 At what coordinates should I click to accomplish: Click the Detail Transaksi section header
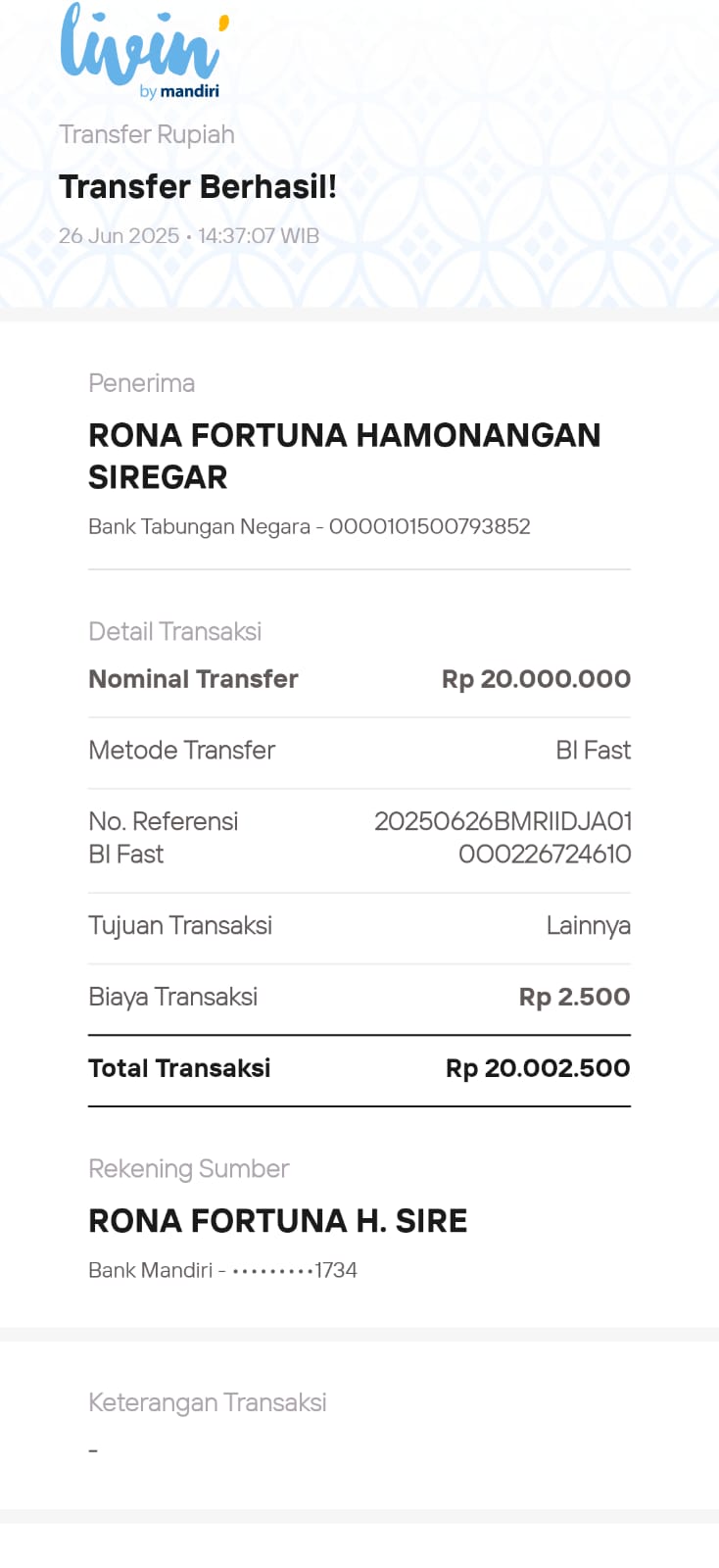click(x=174, y=631)
